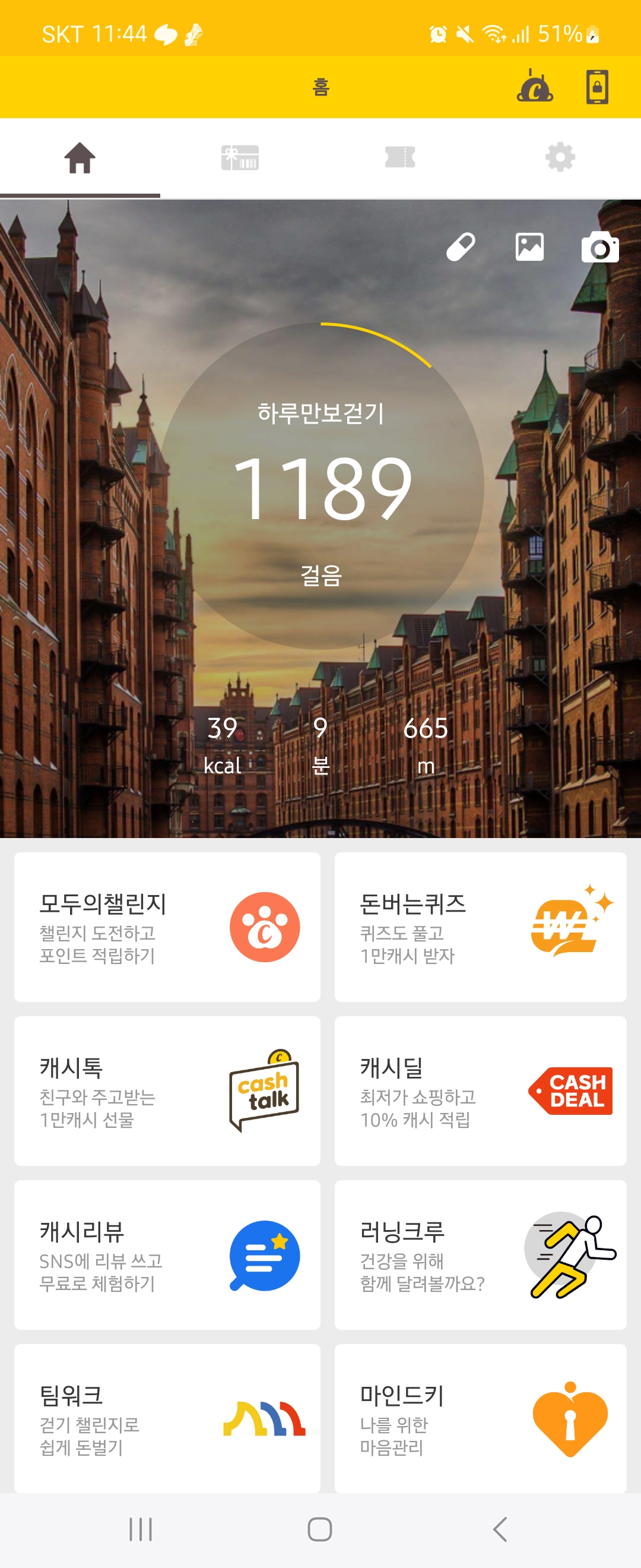This screenshot has width=641, height=1568.
Task: Open the camera icon
Action: pos(599,247)
